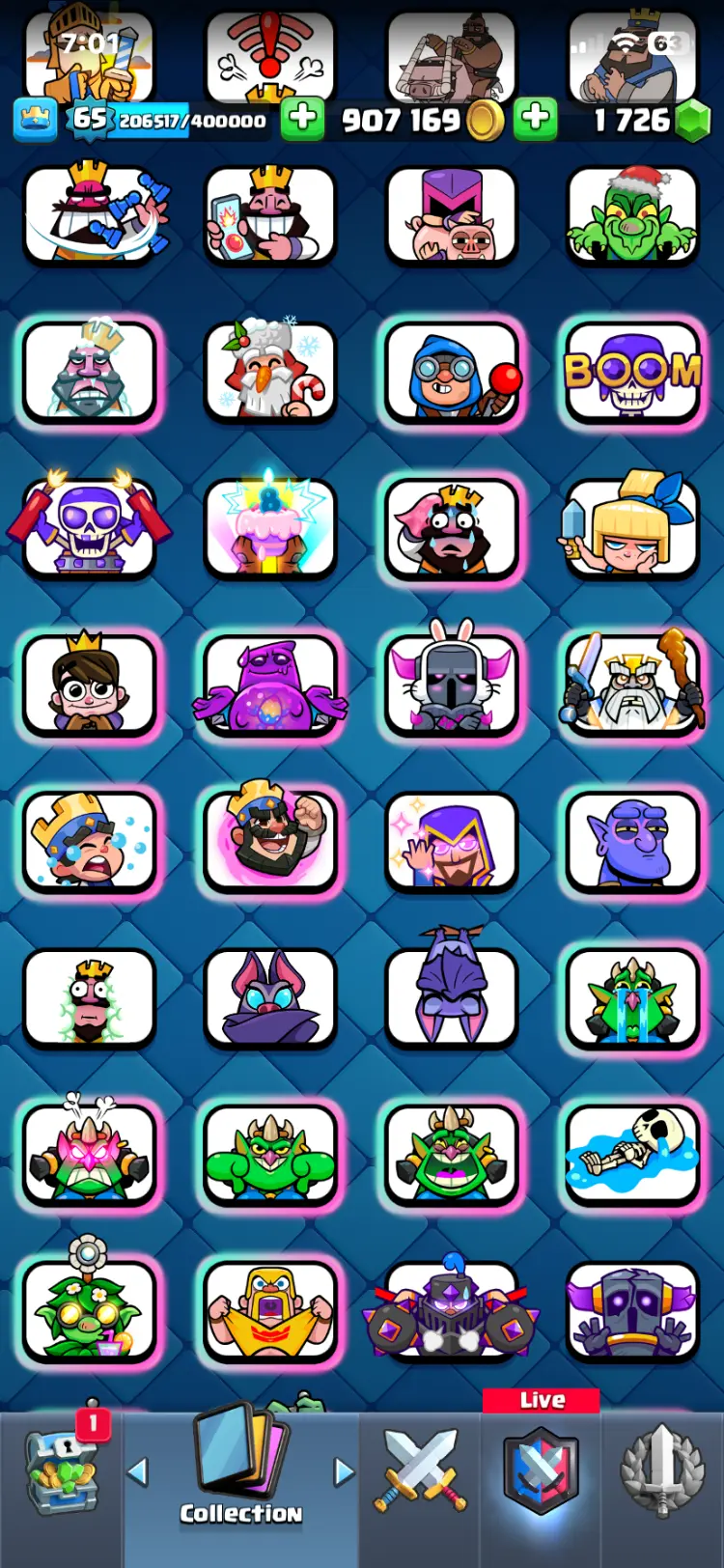Image resolution: width=724 pixels, height=1568 pixels.
Task: Select the bored blonde girl with sword emote
Action: (x=632, y=527)
